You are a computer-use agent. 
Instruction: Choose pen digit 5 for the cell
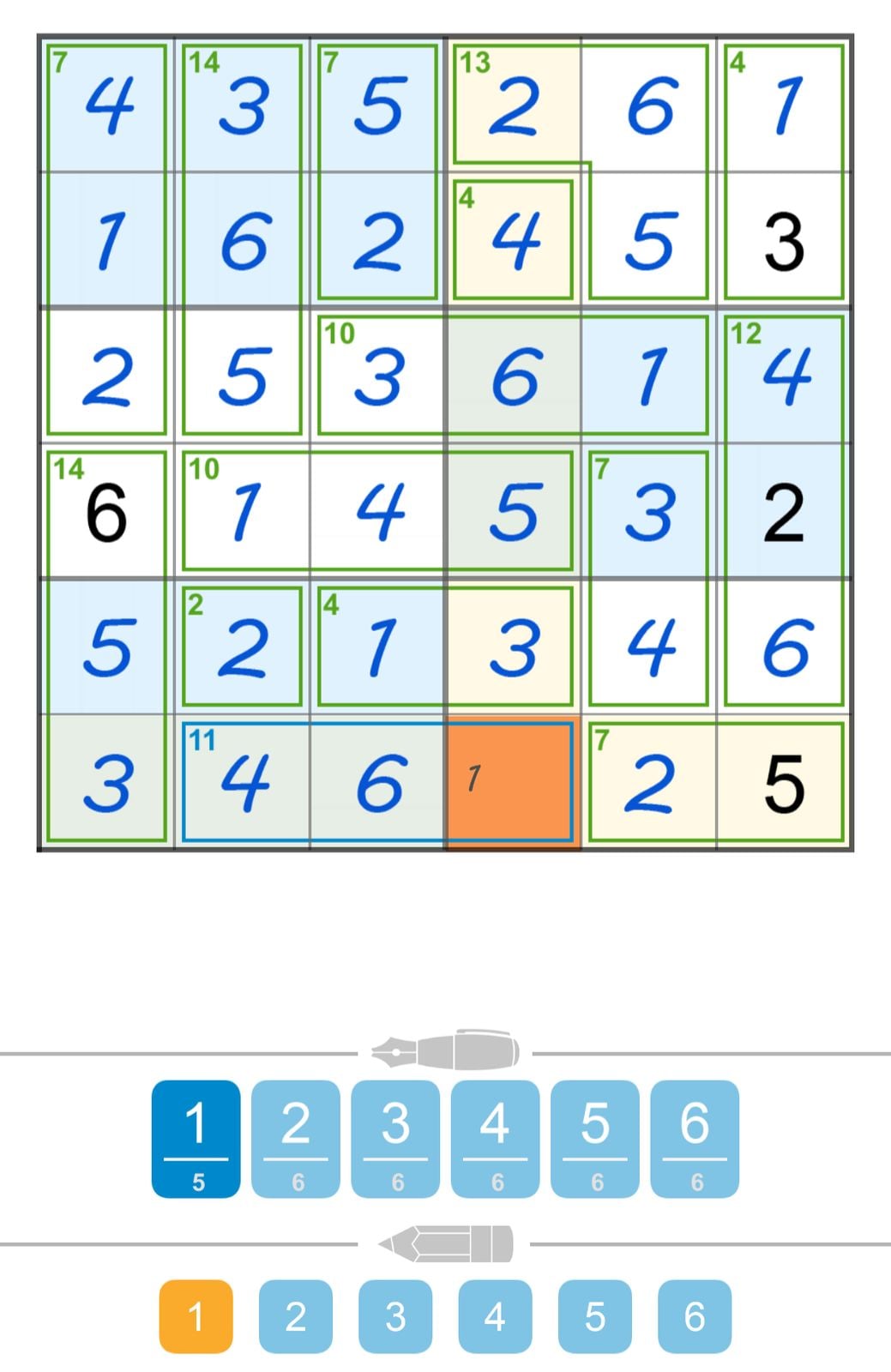point(594,1138)
